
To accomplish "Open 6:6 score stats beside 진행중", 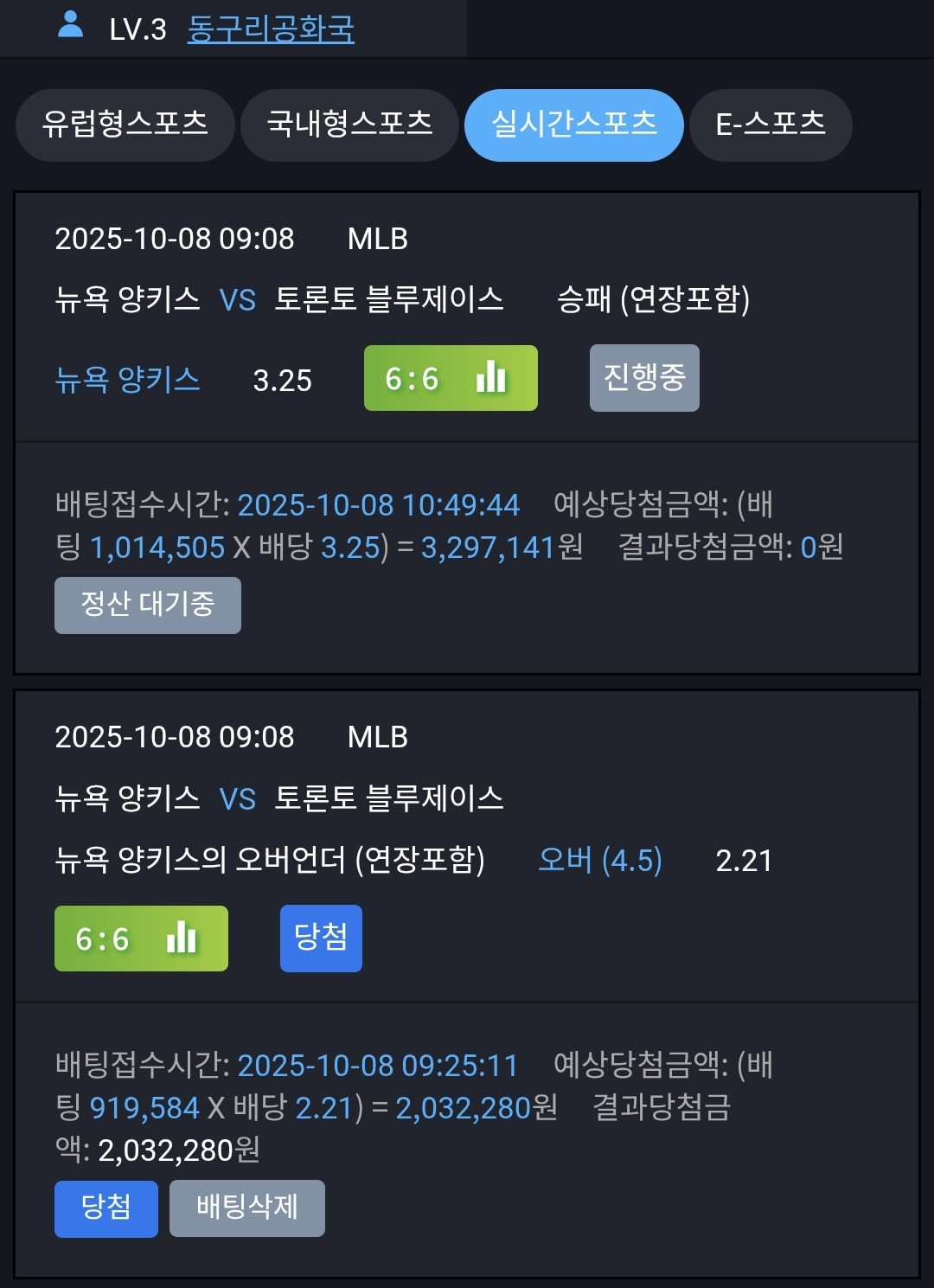I will click(451, 378).
